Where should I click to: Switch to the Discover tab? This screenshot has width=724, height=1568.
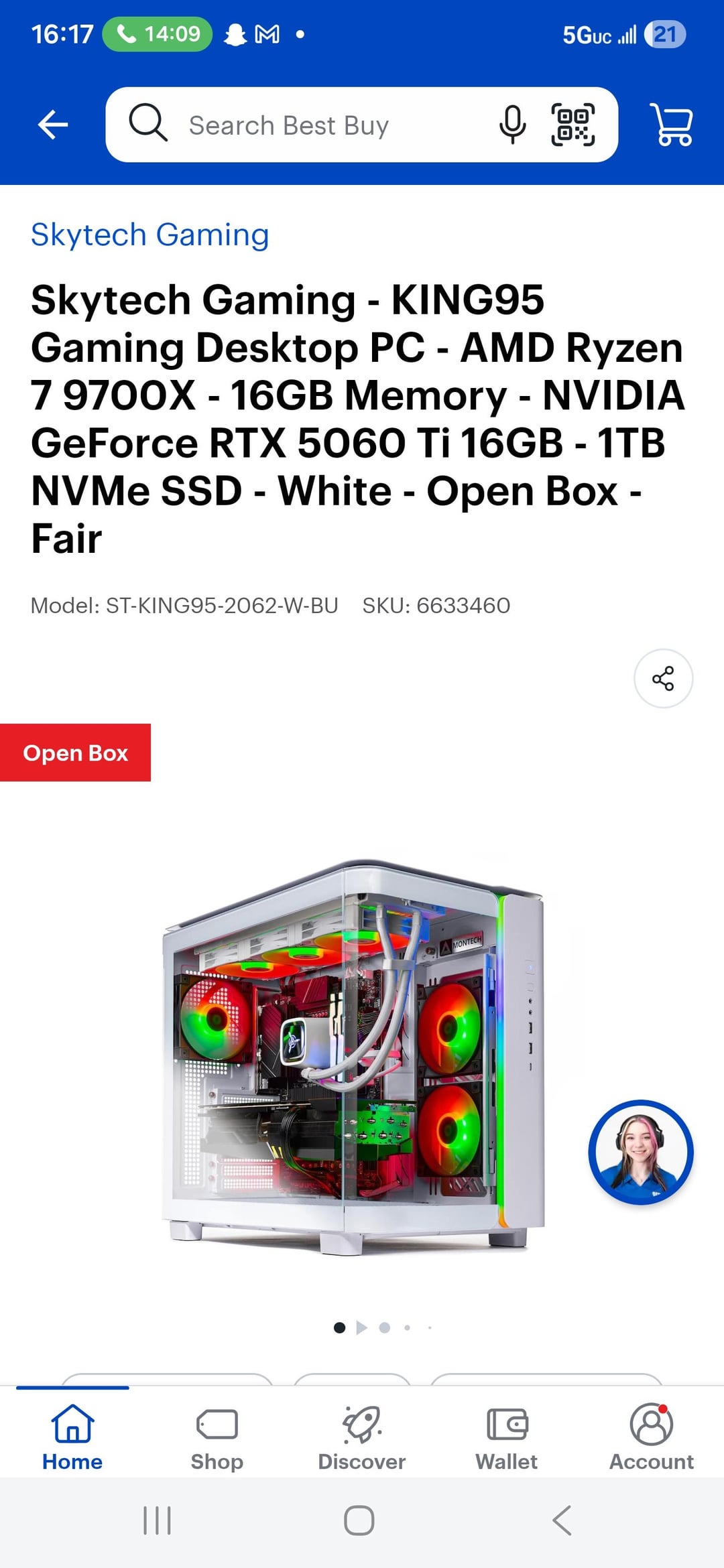click(x=361, y=1437)
